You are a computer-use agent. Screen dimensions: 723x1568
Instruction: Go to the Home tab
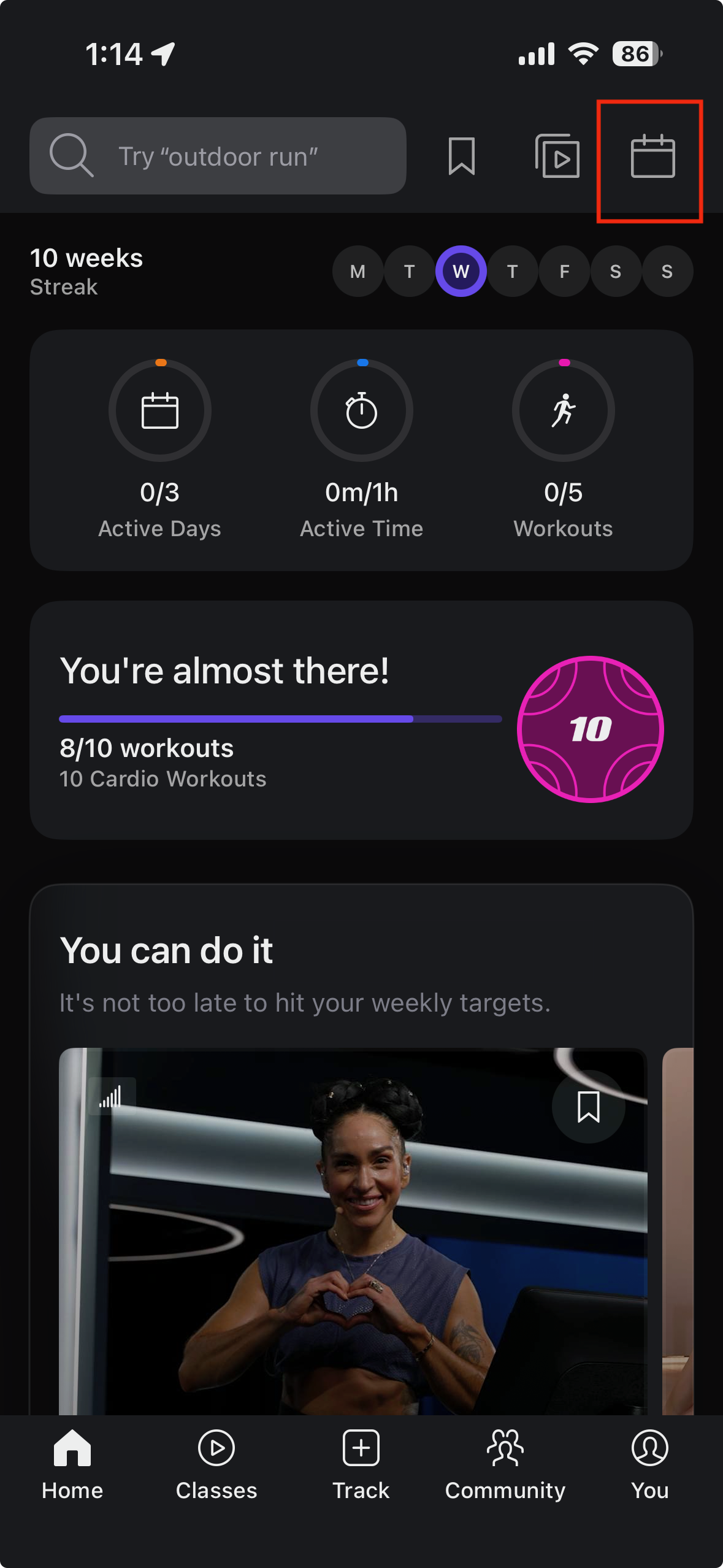tap(72, 1465)
